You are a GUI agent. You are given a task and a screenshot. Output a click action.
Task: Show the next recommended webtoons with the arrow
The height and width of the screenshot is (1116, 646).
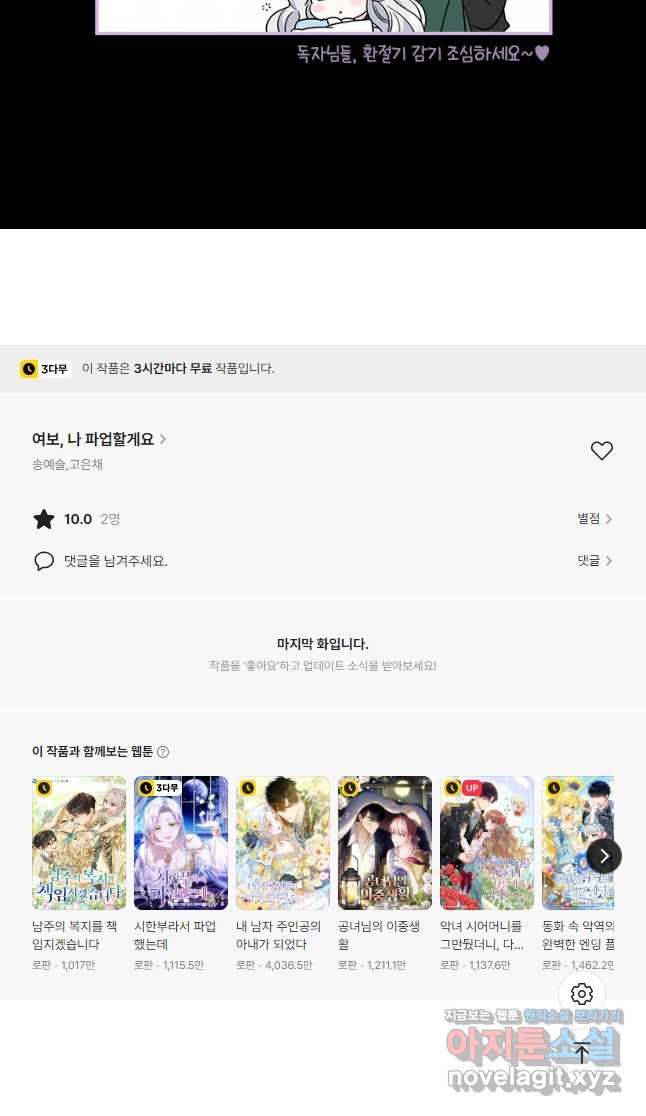click(x=604, y=856)
